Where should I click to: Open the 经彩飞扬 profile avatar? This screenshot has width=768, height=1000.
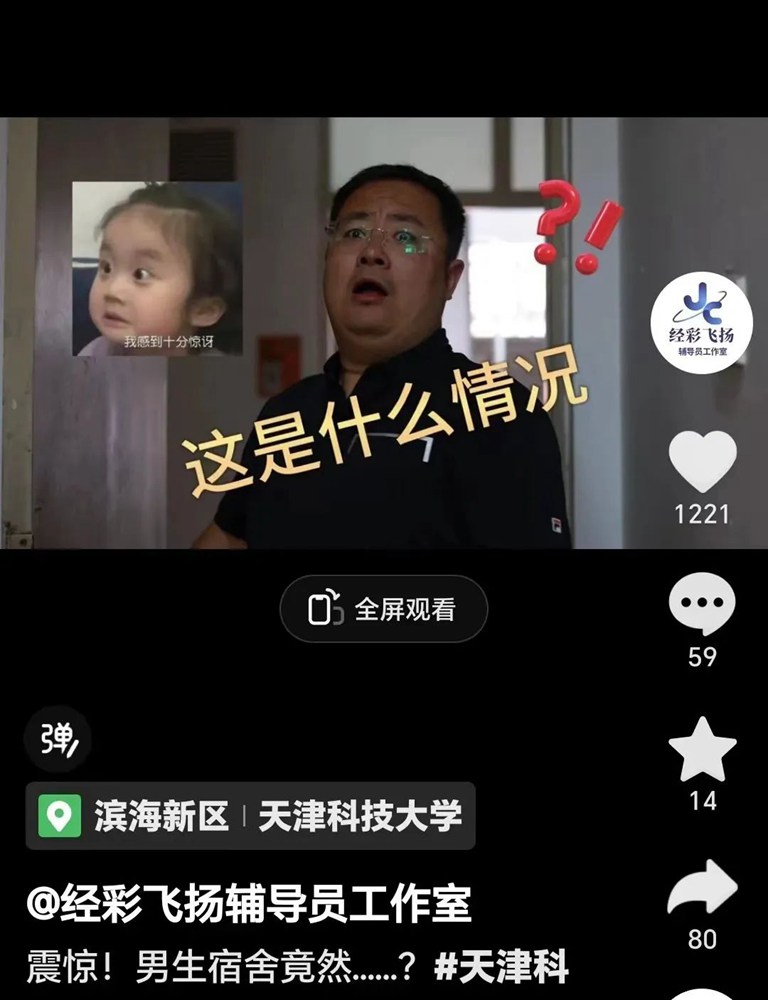point(702,323)
